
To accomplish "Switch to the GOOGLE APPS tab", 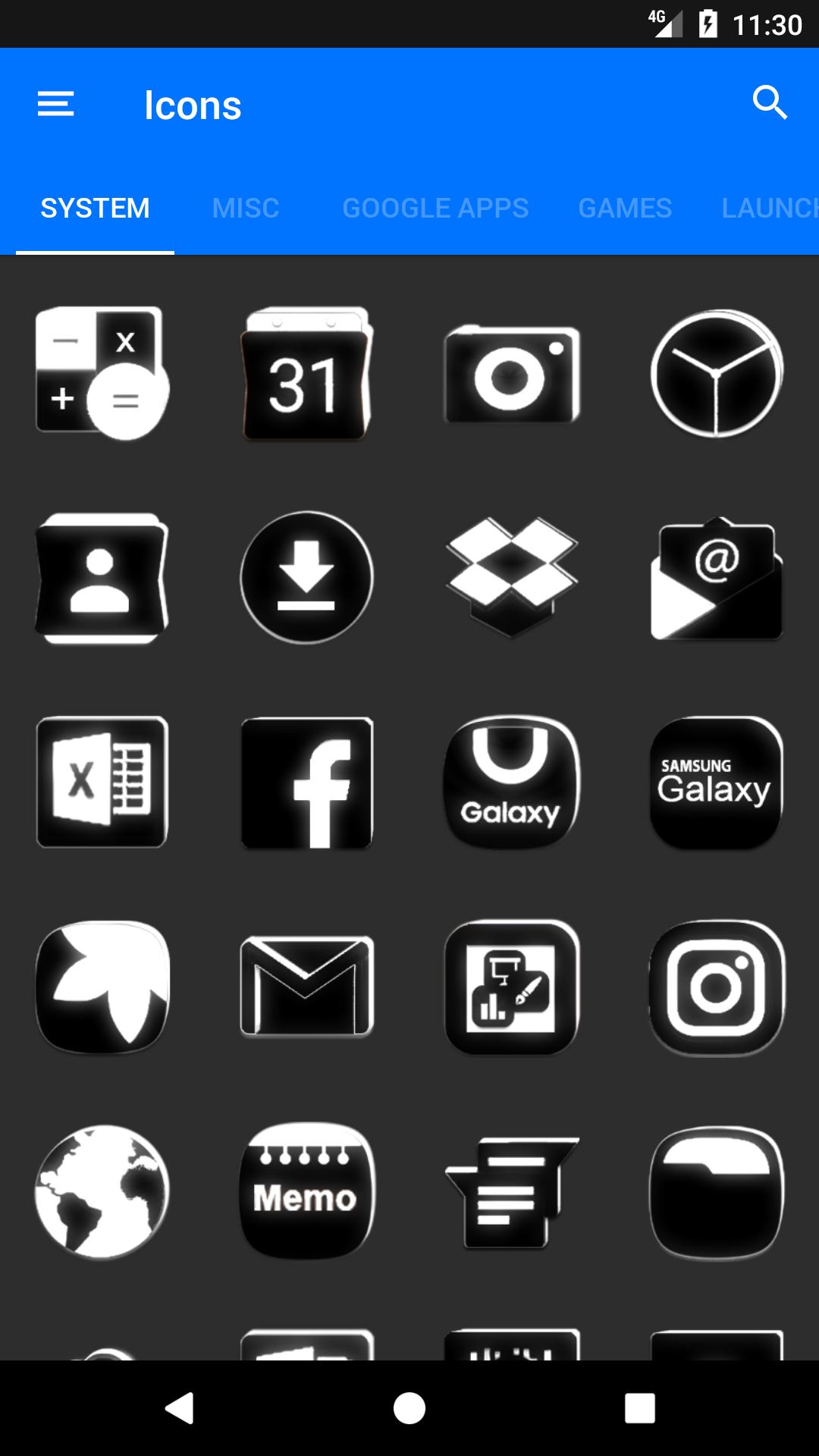I will coord(435,208).
